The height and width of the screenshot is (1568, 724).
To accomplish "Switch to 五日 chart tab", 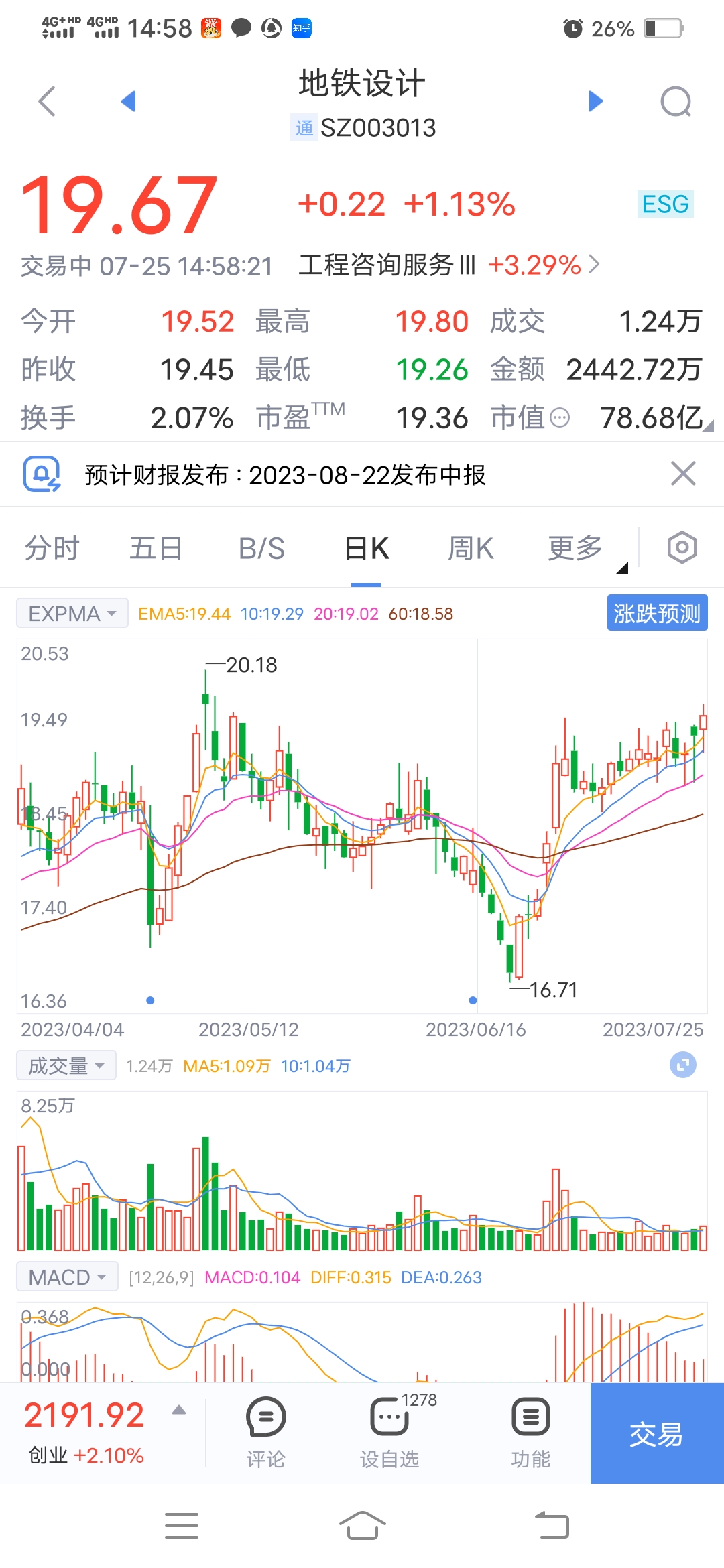I will coord(156,548).
